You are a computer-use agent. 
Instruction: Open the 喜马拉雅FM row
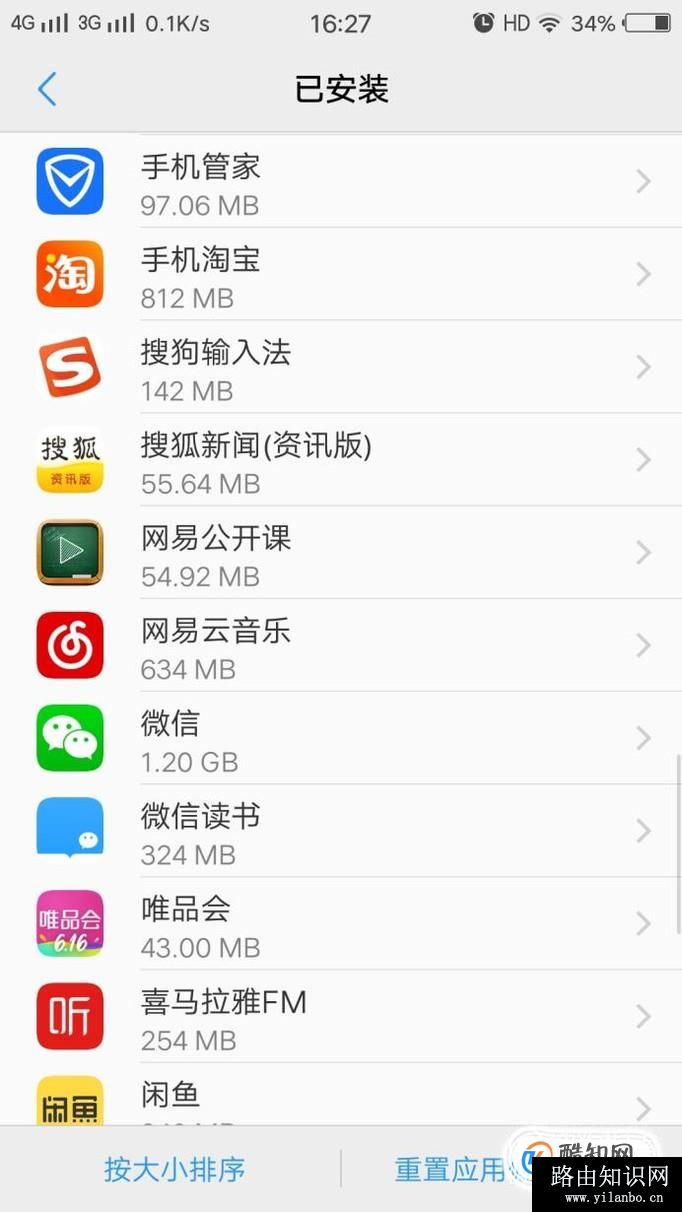coord(341,1017)
